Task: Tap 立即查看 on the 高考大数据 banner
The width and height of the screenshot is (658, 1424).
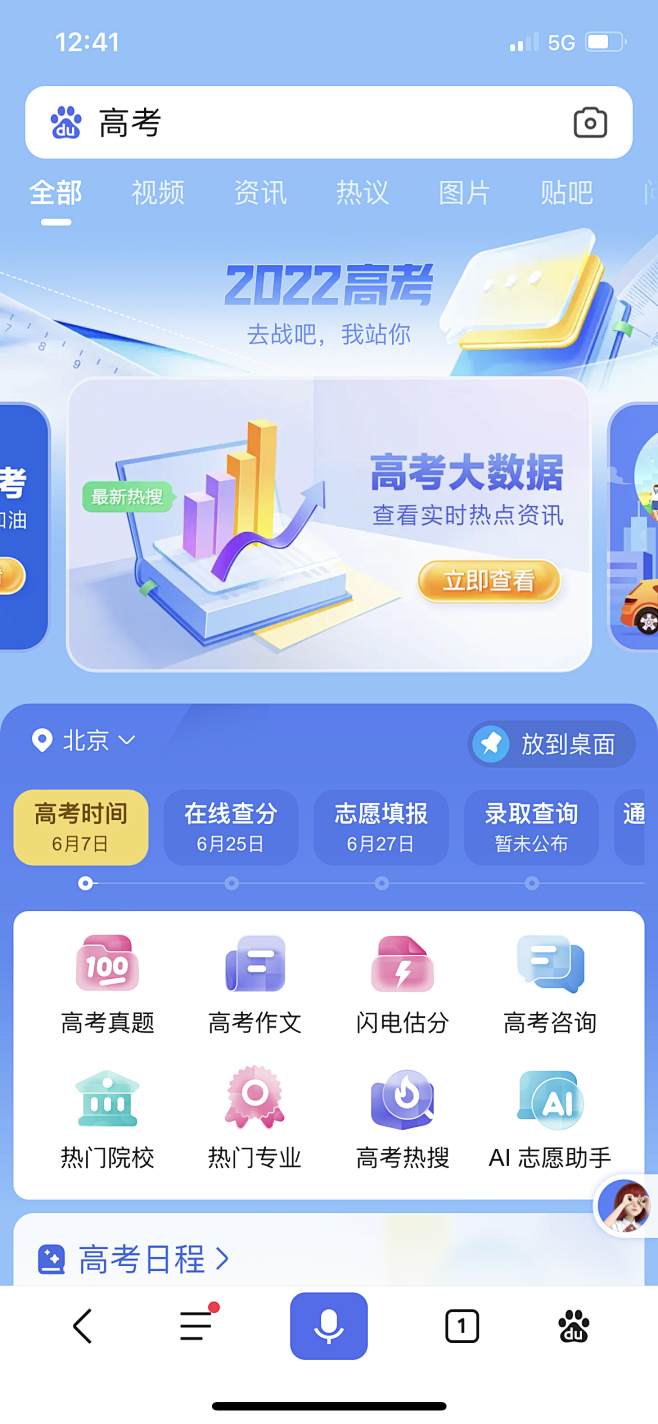Action: point(488,581)
